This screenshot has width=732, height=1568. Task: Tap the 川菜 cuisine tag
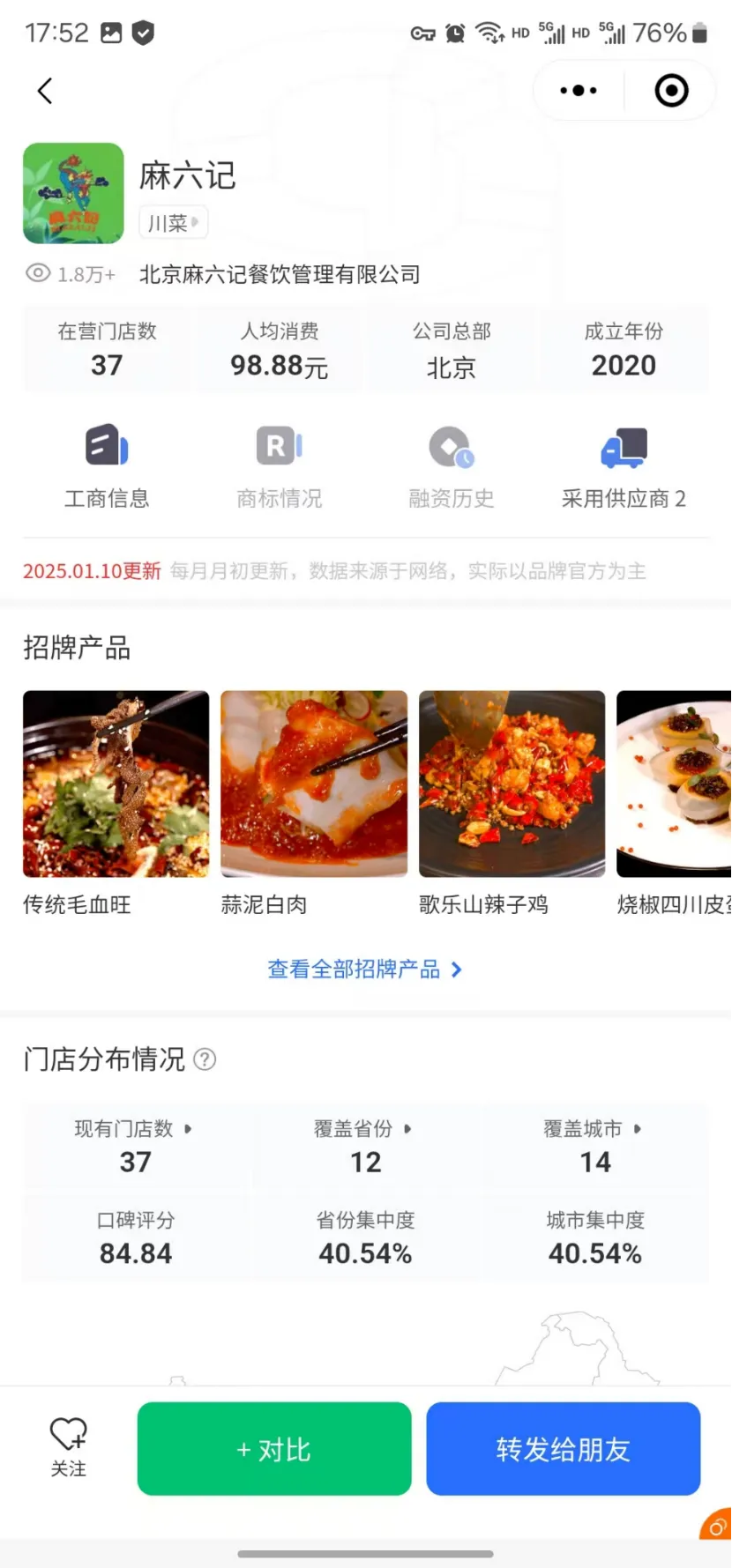tap(173, 223)
